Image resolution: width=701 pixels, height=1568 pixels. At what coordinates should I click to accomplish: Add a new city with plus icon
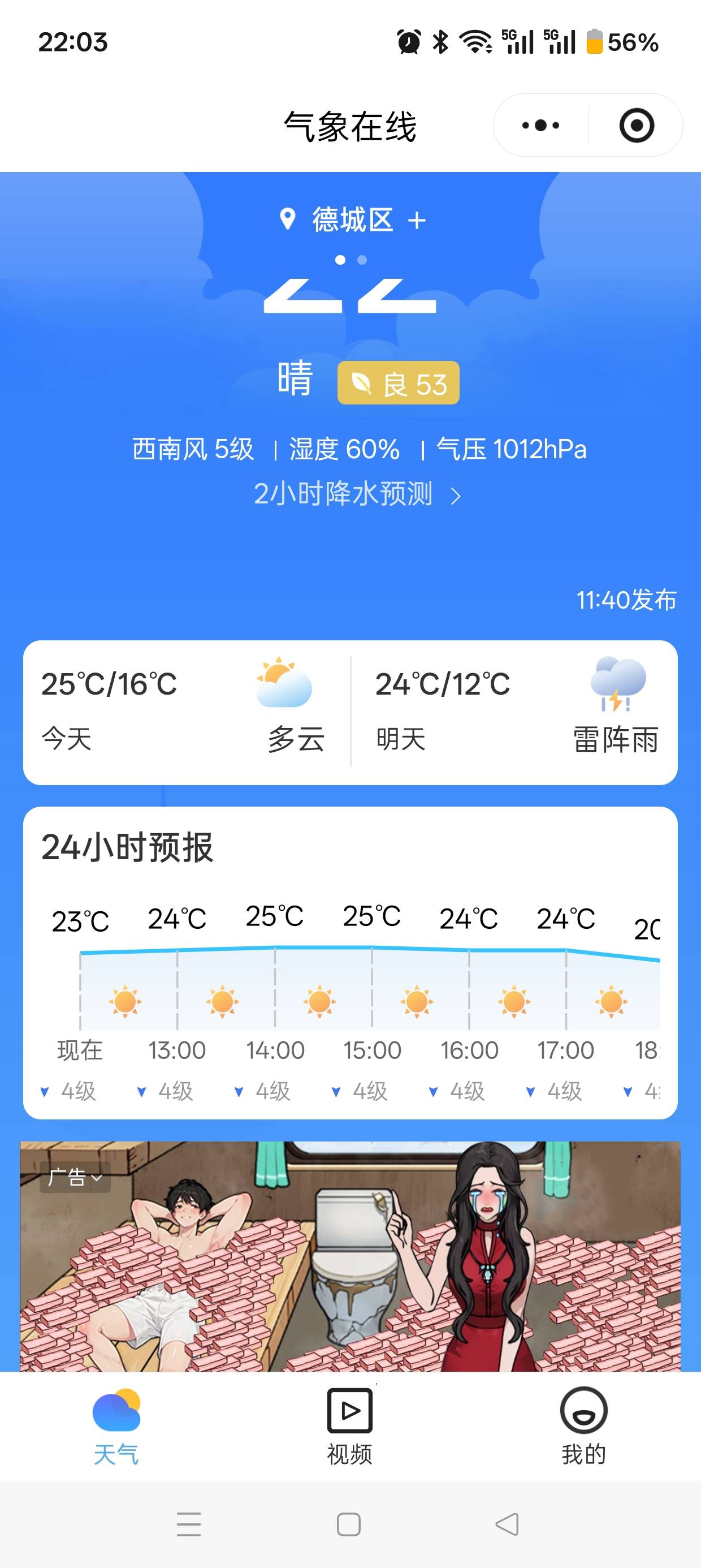417,221
